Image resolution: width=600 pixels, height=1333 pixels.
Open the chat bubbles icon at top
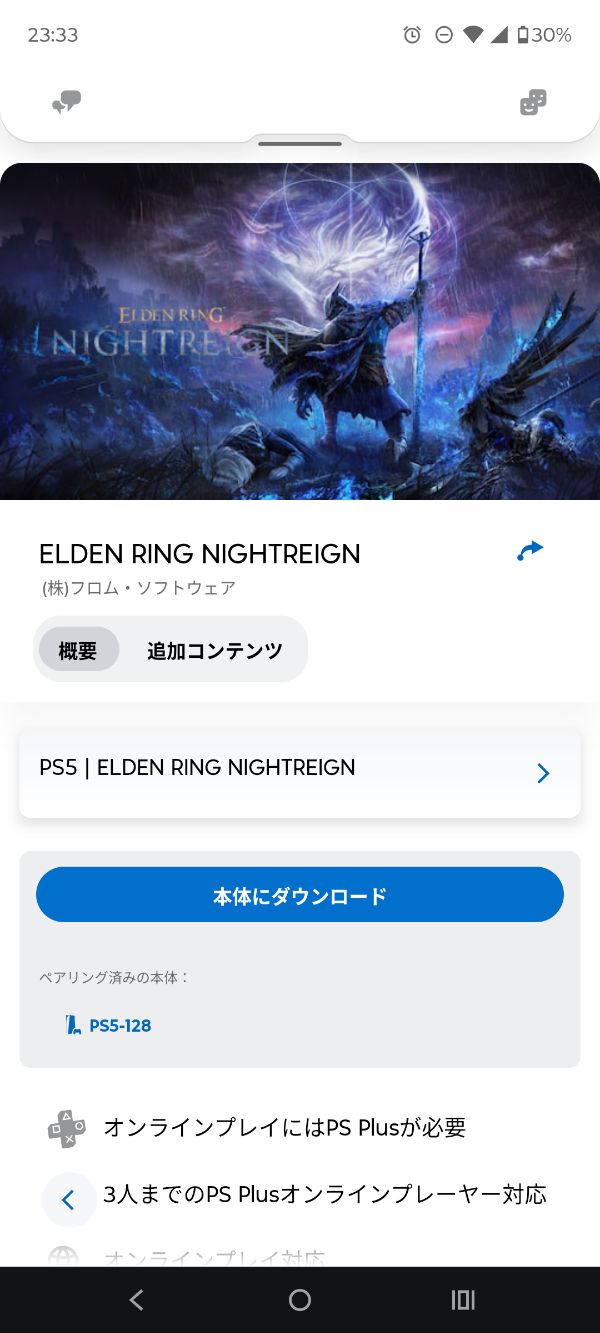67,102
